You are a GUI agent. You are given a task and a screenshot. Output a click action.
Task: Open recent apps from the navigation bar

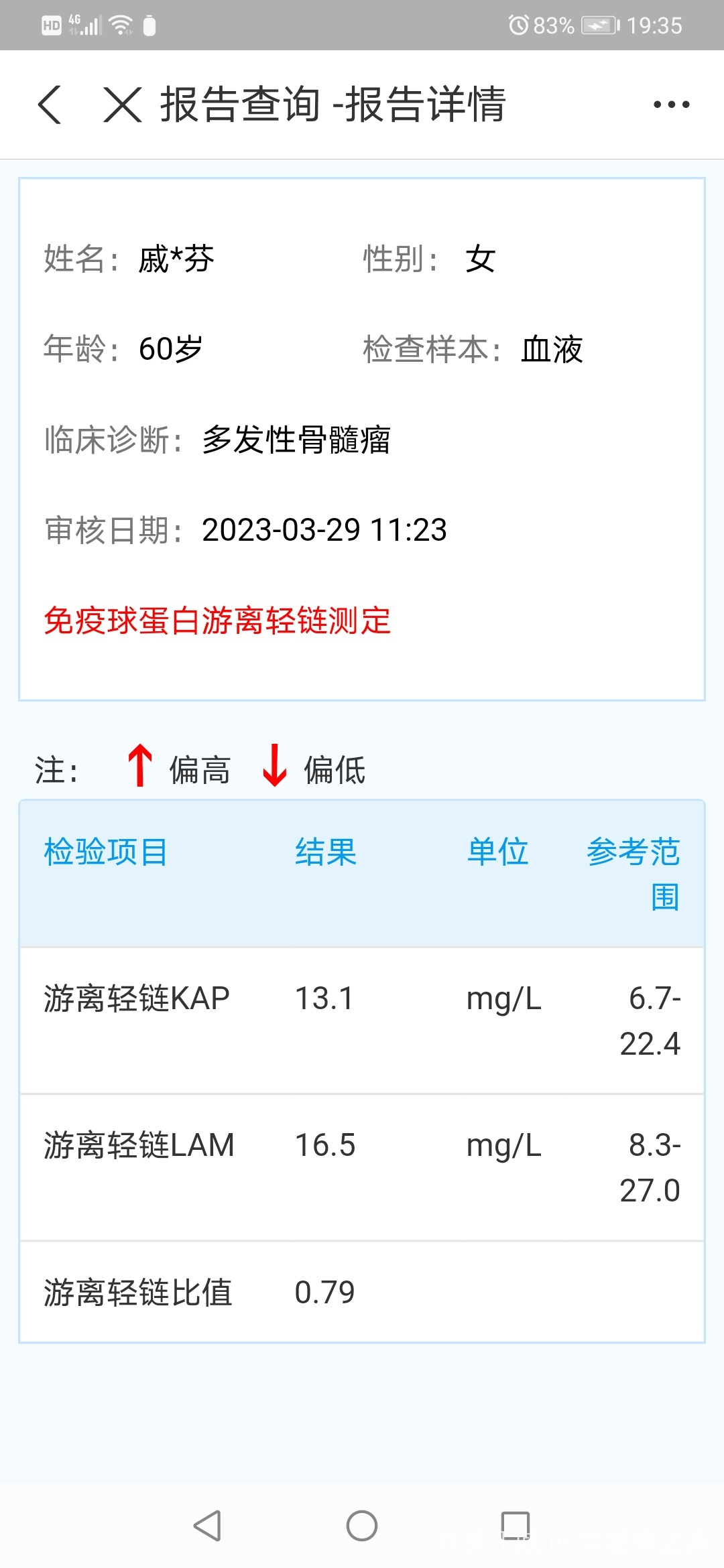point(516,1526)
